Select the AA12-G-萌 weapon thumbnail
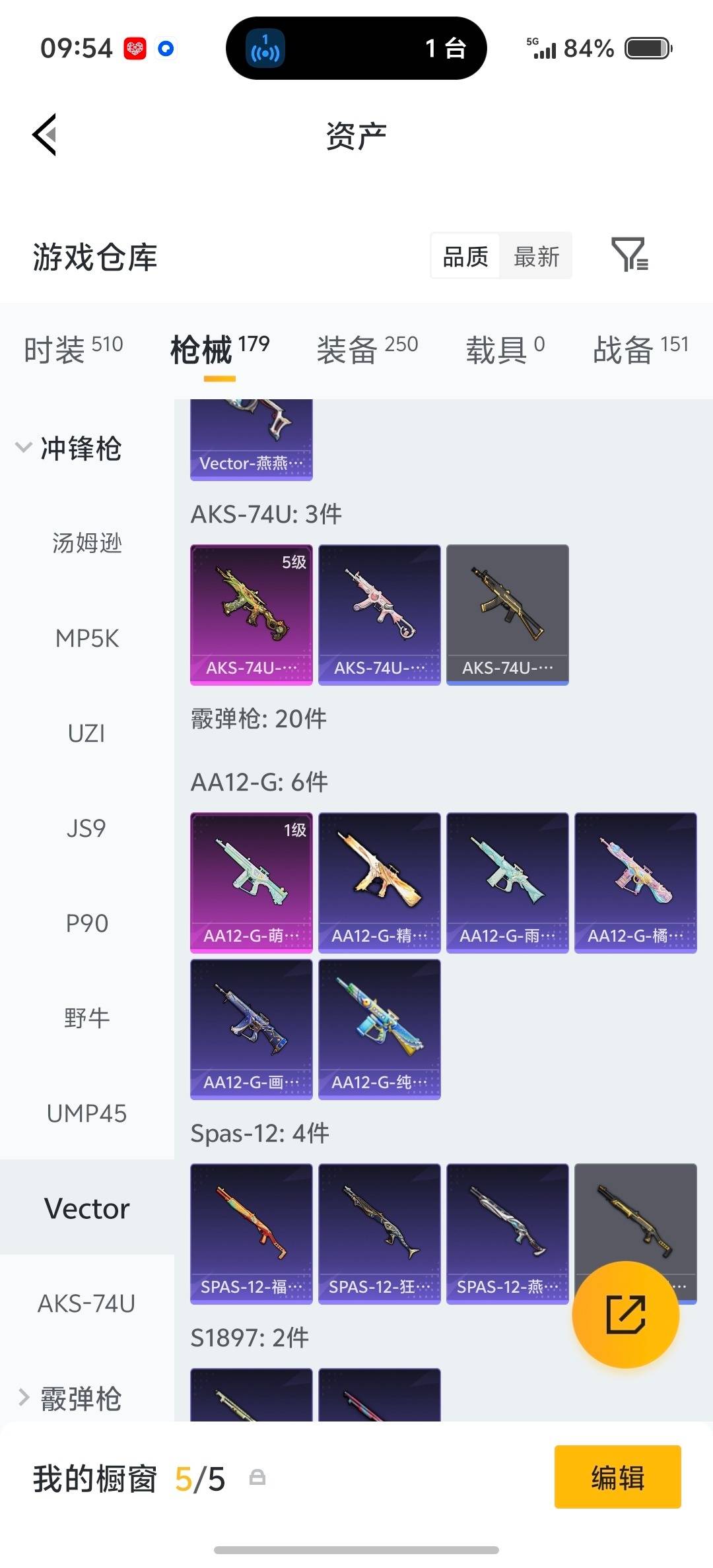Image resolution: width=713 pixels, height=1568 pixels. click(251, 881)
